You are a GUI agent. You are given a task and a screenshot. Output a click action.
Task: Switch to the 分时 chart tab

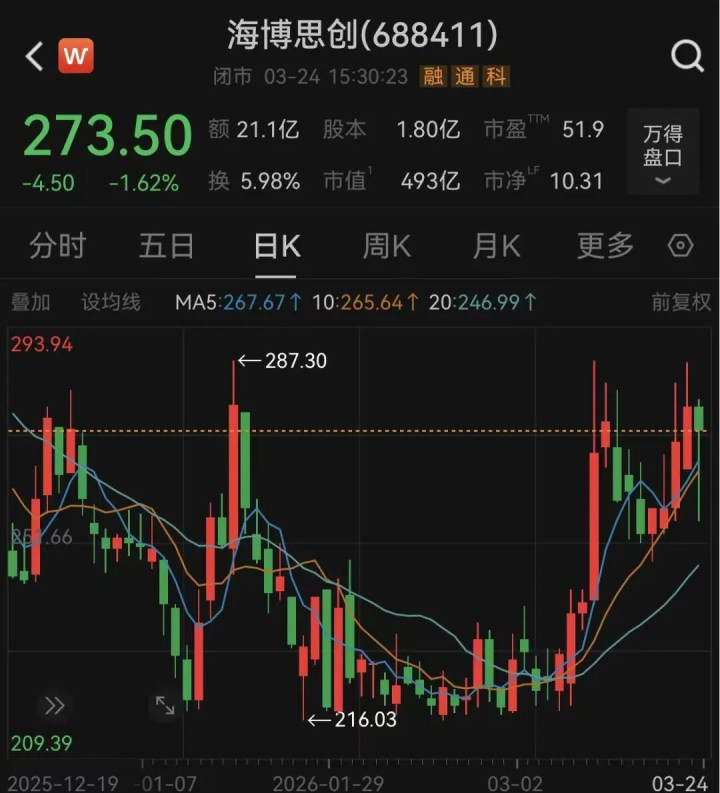(57, 245)
